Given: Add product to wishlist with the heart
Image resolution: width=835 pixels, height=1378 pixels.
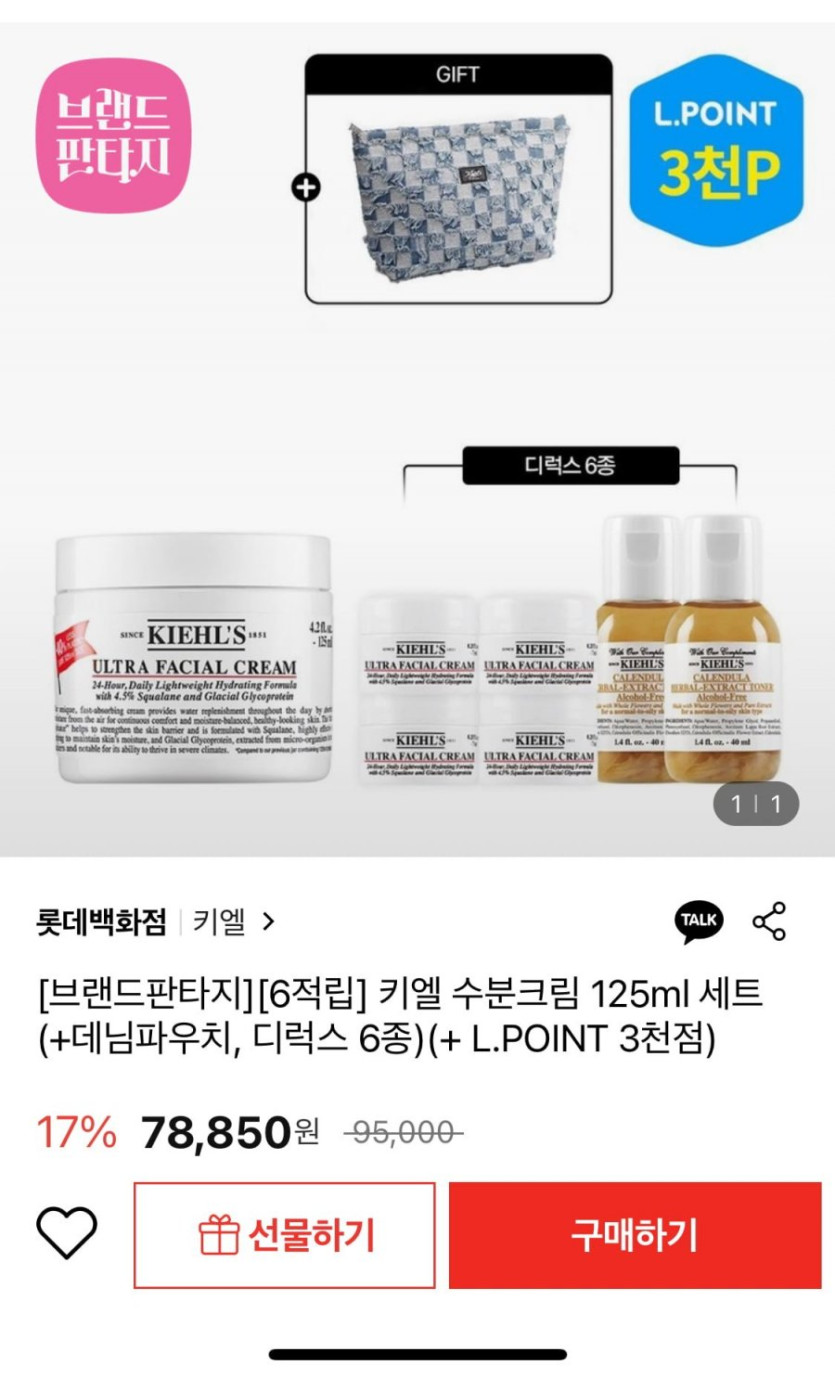Looking at the screenshot, I should 67,1234.
